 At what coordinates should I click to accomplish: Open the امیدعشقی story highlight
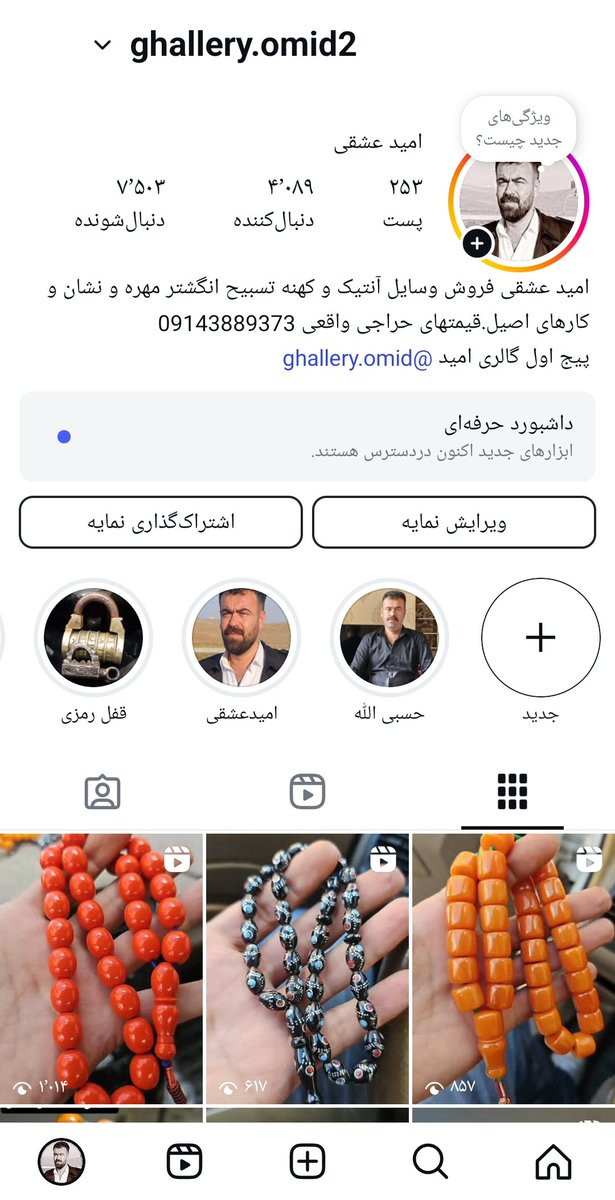pyautogui.click(x=241, y=637)
